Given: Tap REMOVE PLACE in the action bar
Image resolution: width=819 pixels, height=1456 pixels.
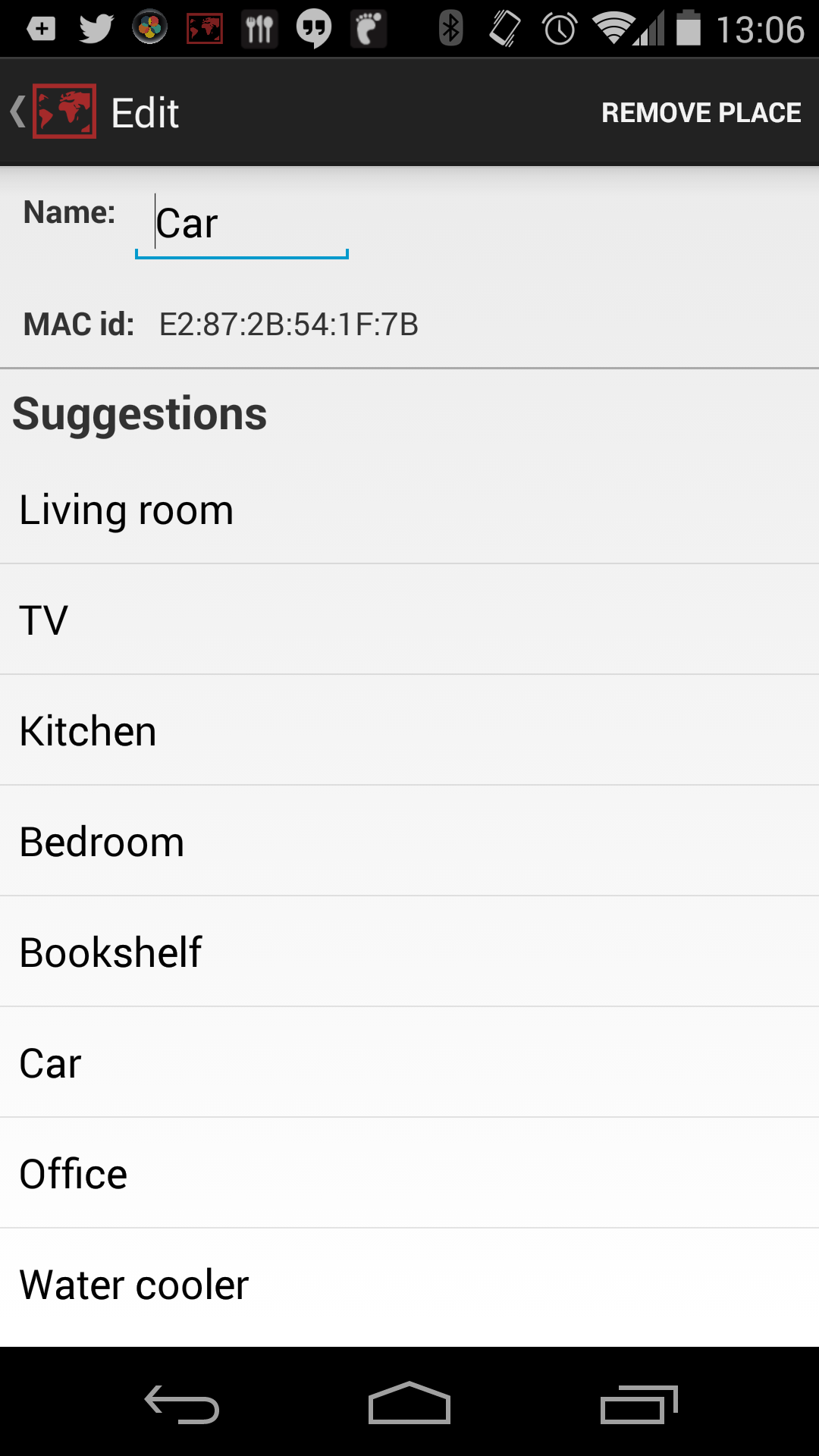Looking at the screenshot, I should click(x=701, y=112).
